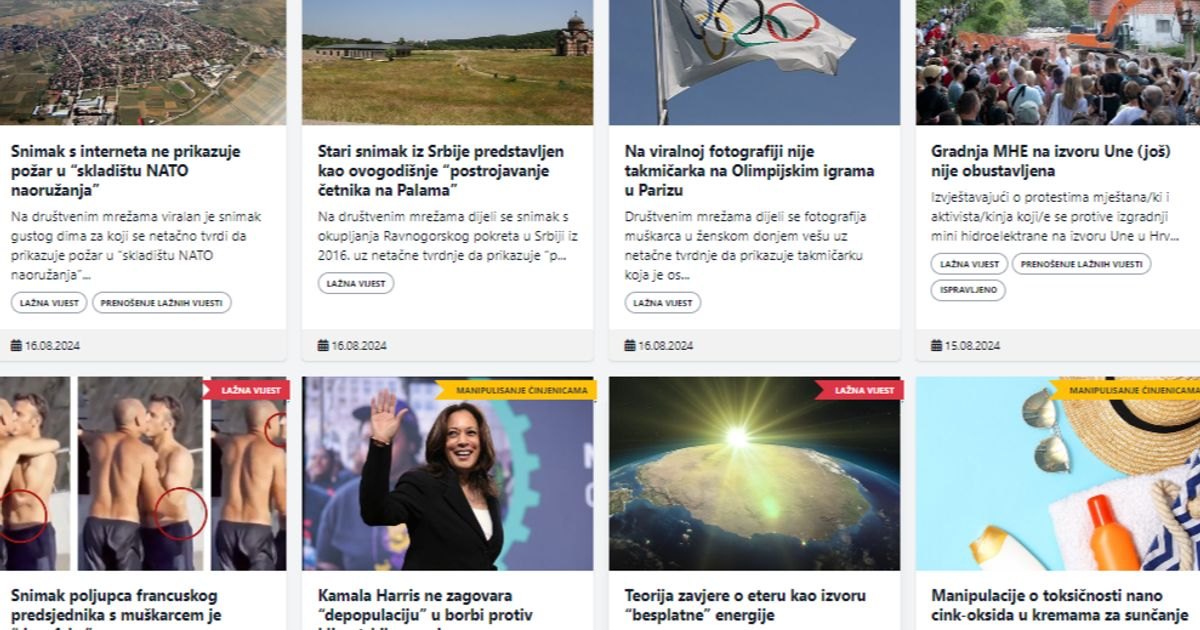
Task: Open article about Chetnik lineup at Pale
Action: [440, 170]
